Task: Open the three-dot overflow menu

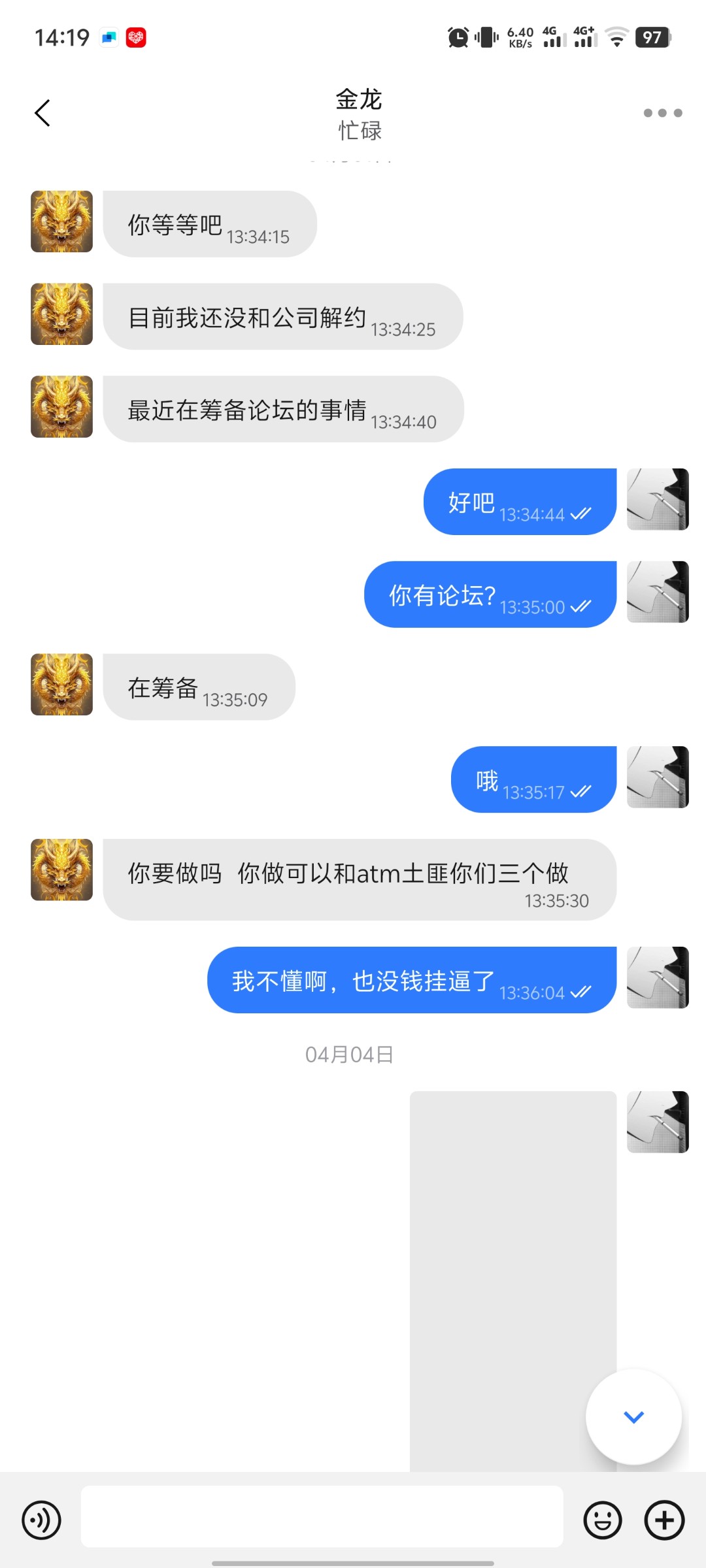Action: point(662,113)
